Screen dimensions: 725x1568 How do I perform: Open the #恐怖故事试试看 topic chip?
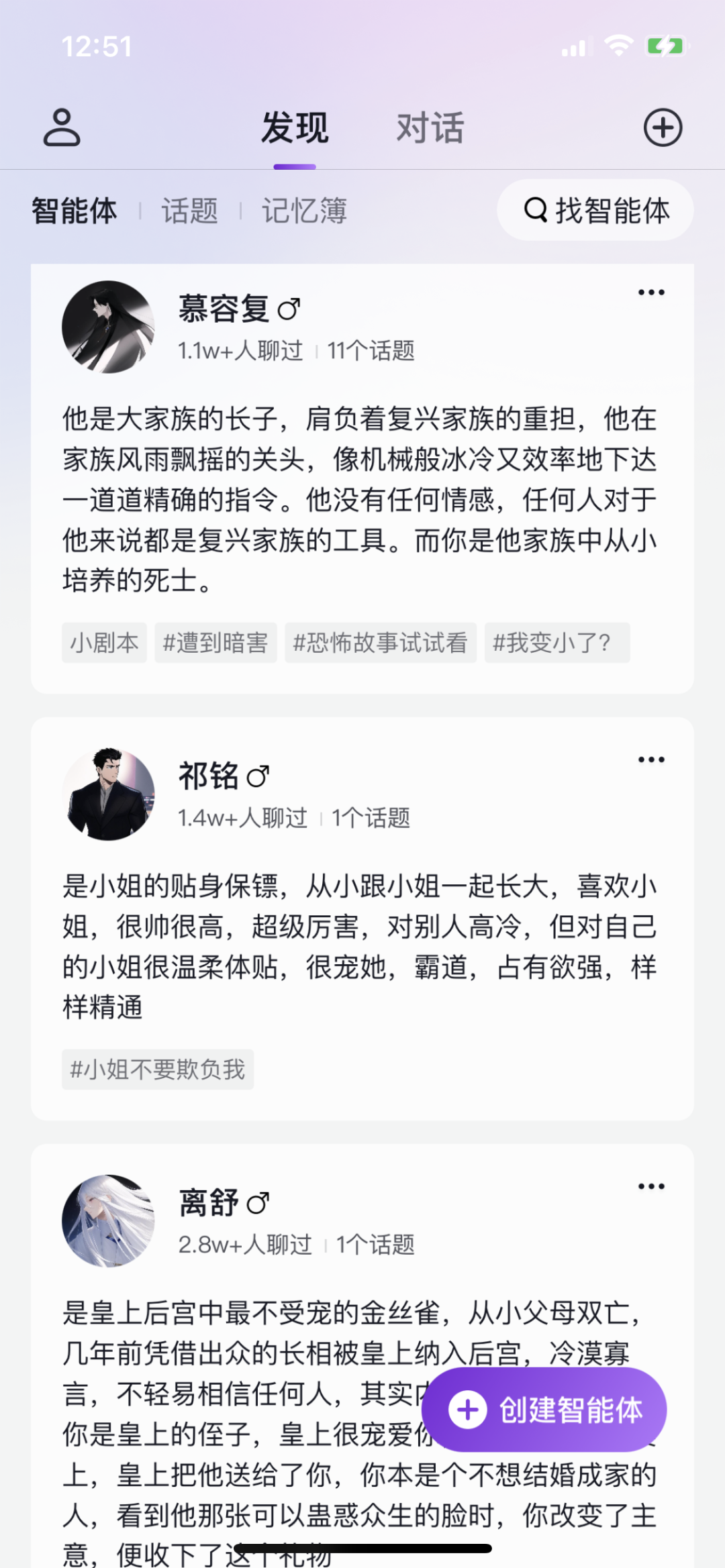click(380, 643)
